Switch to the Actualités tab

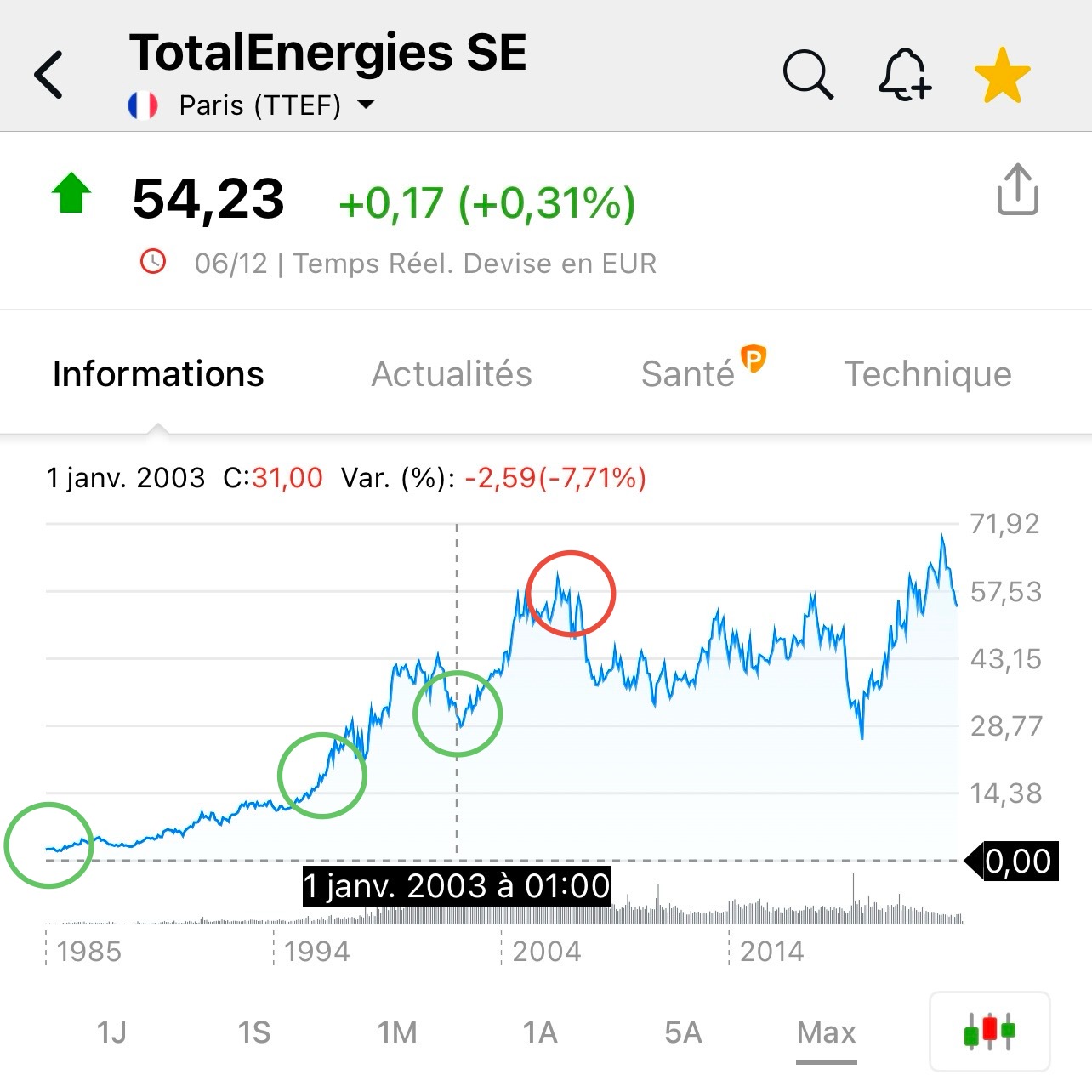coord(452,374)
